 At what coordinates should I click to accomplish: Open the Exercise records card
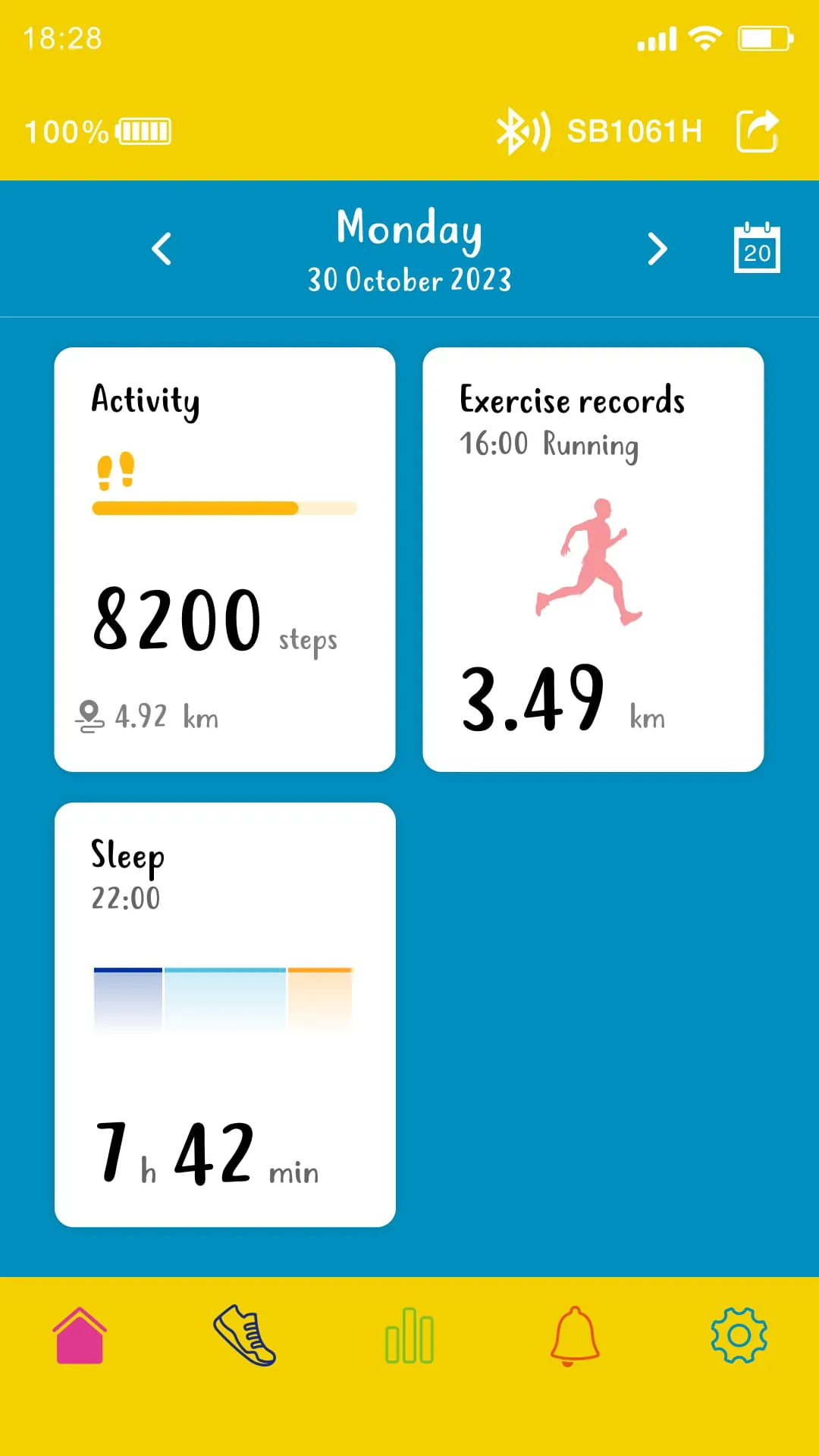point(593,560)
